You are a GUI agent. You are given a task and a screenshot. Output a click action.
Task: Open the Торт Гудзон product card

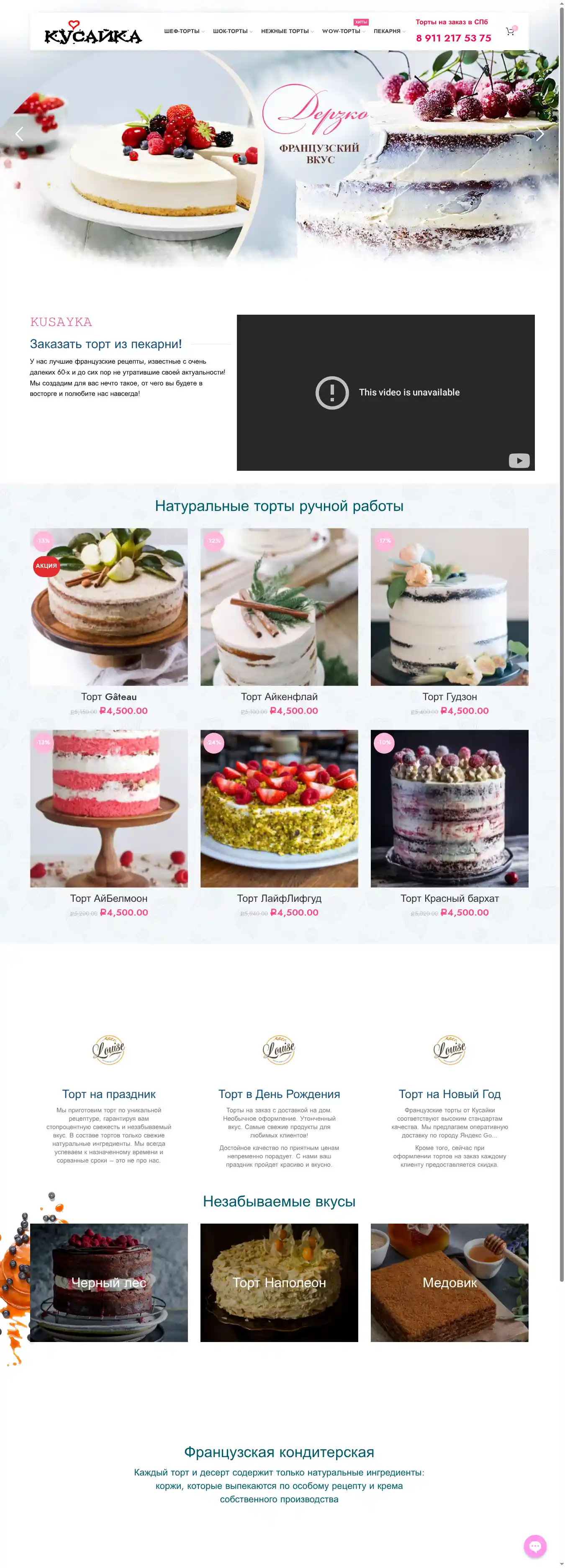coord(449,607)
